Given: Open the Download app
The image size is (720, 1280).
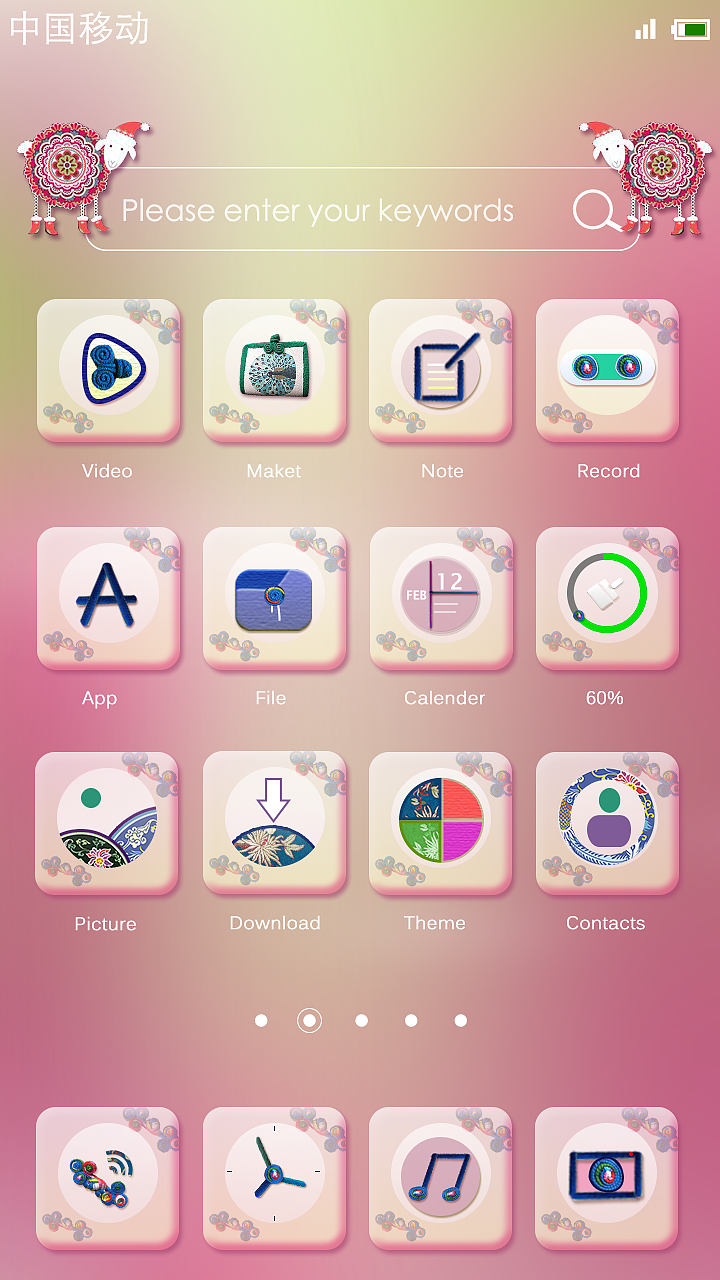Looking at the screenshot, I should (x=274, y=822).
